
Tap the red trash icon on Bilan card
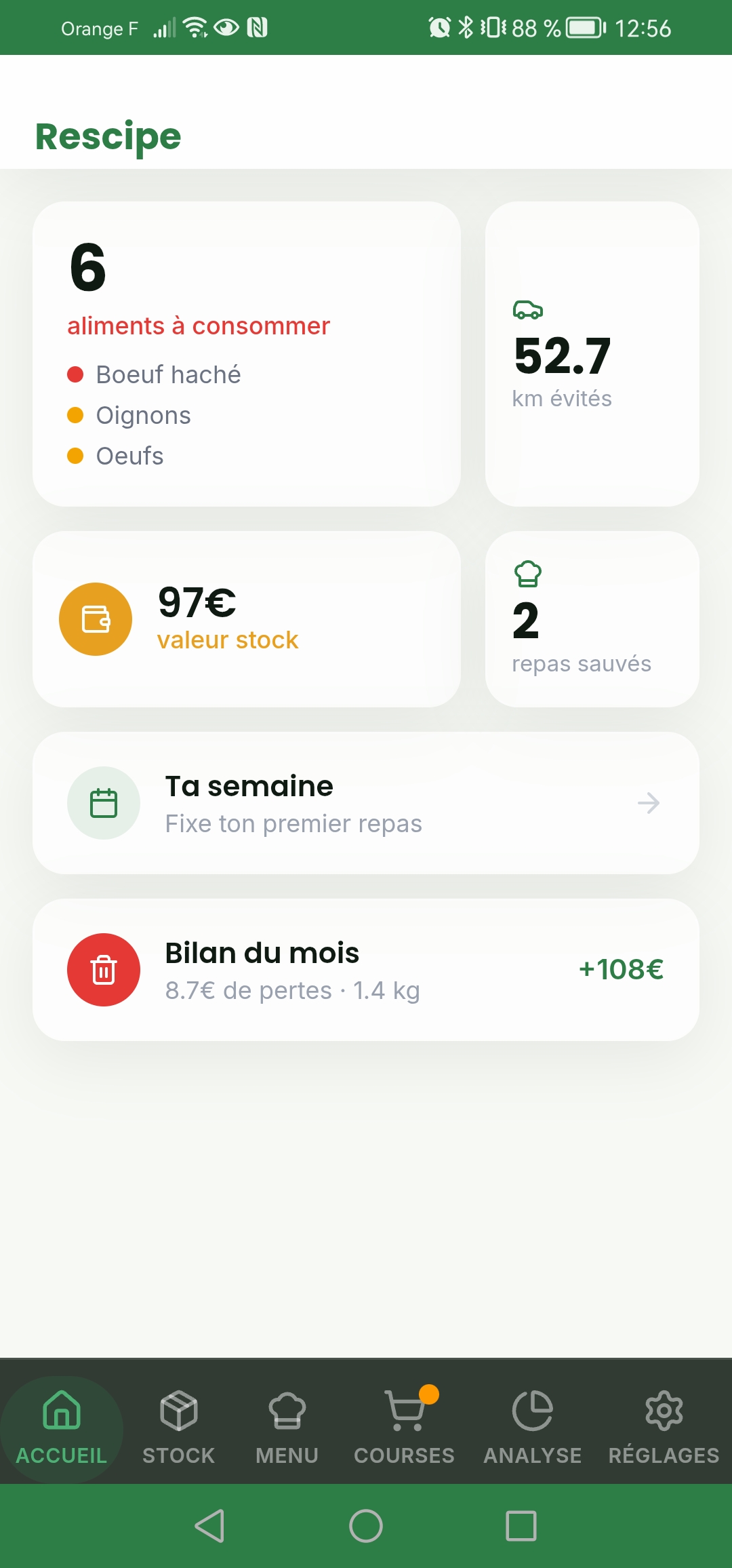pos(104,970)
